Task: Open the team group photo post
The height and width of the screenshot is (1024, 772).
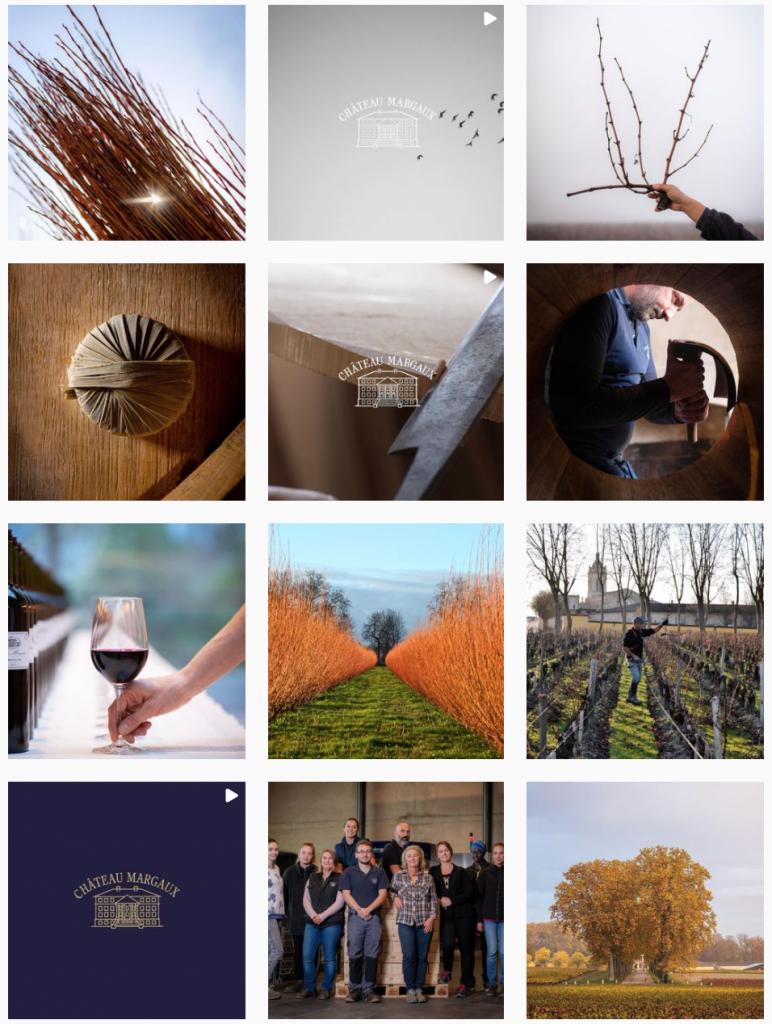Action: [x=385, y=899]
